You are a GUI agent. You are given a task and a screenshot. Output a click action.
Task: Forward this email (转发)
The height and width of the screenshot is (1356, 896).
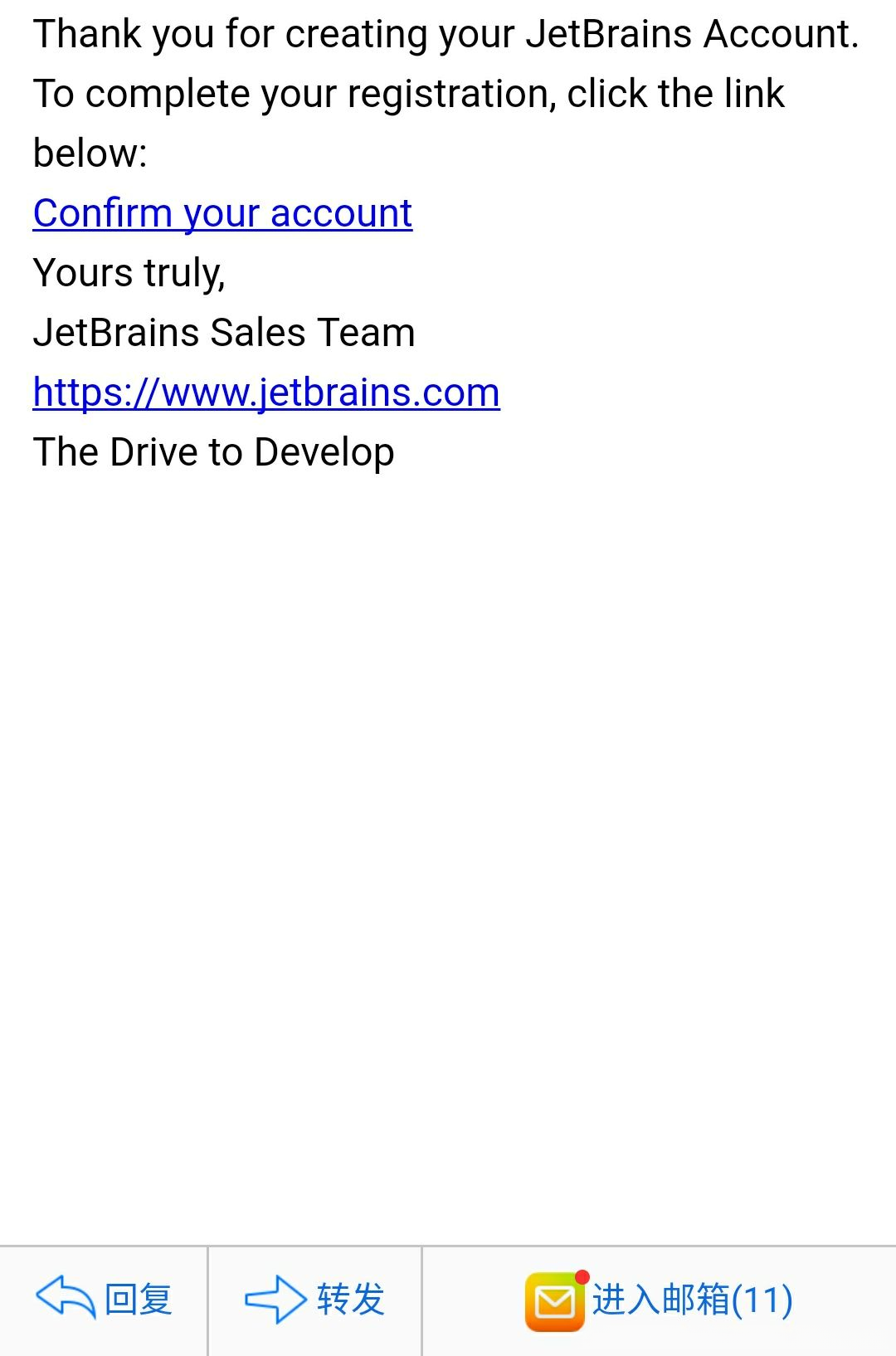(x=314, y=1300)
